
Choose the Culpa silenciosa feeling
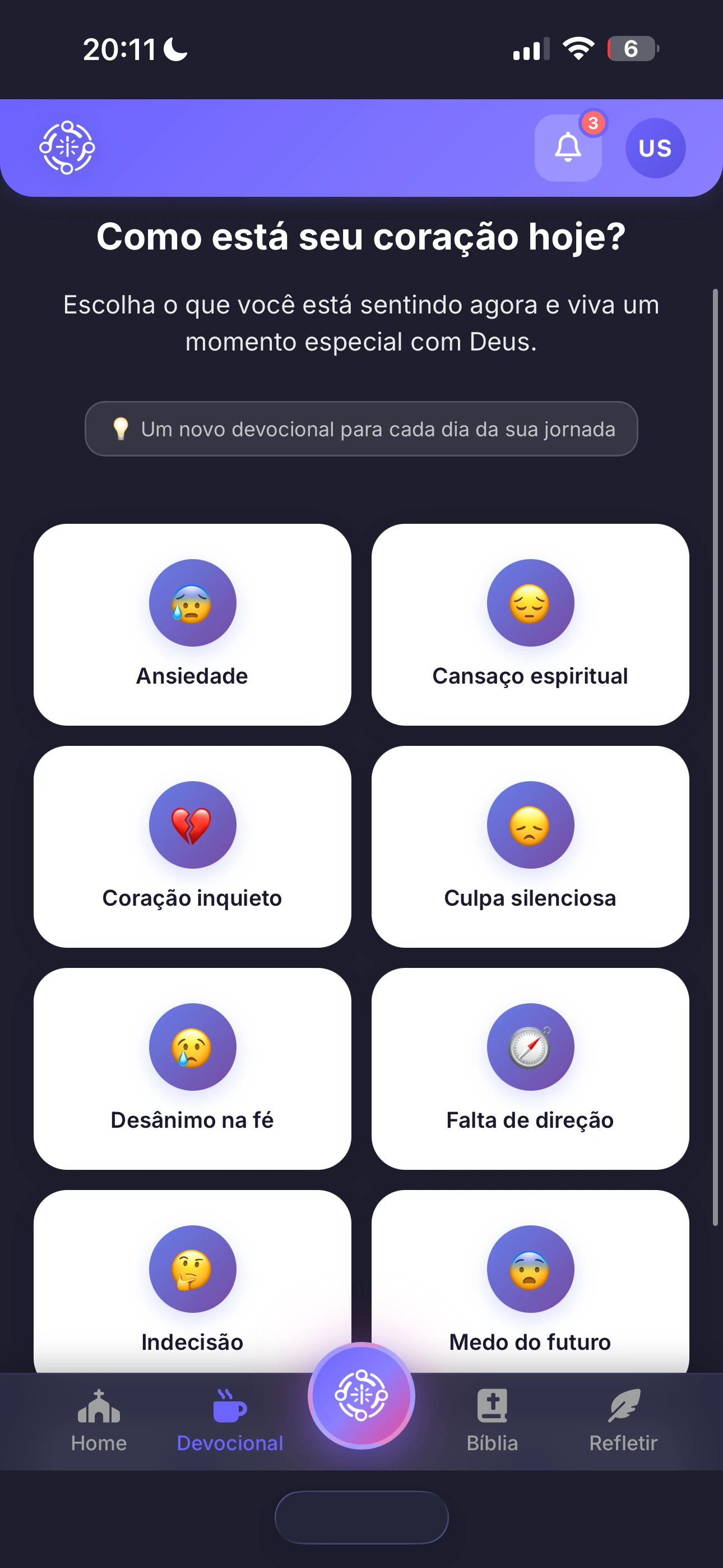click(x=530, y=846)
